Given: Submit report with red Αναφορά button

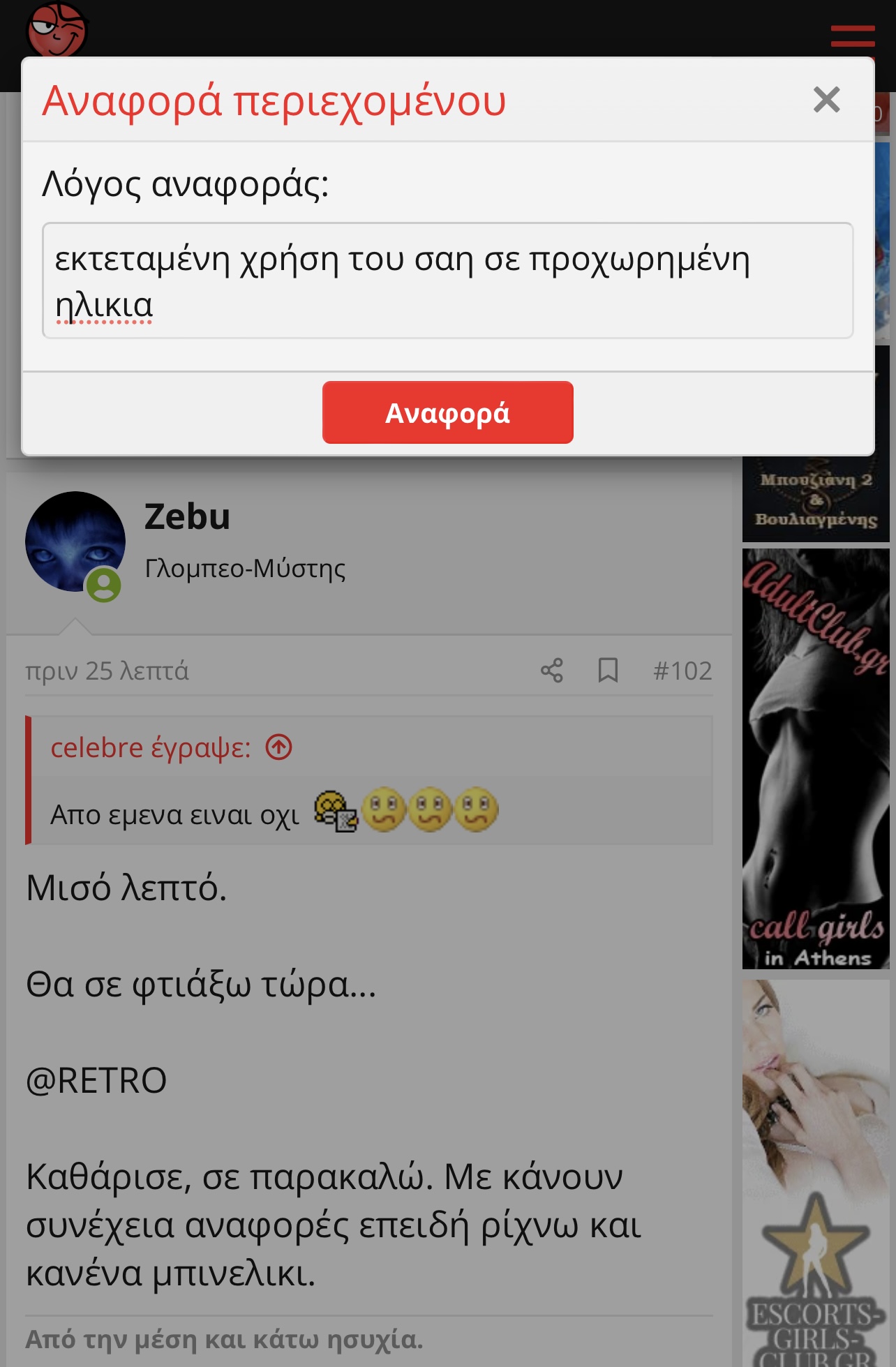Looking at the screenshot, I should pyautogui.click(x=447, y=412).
